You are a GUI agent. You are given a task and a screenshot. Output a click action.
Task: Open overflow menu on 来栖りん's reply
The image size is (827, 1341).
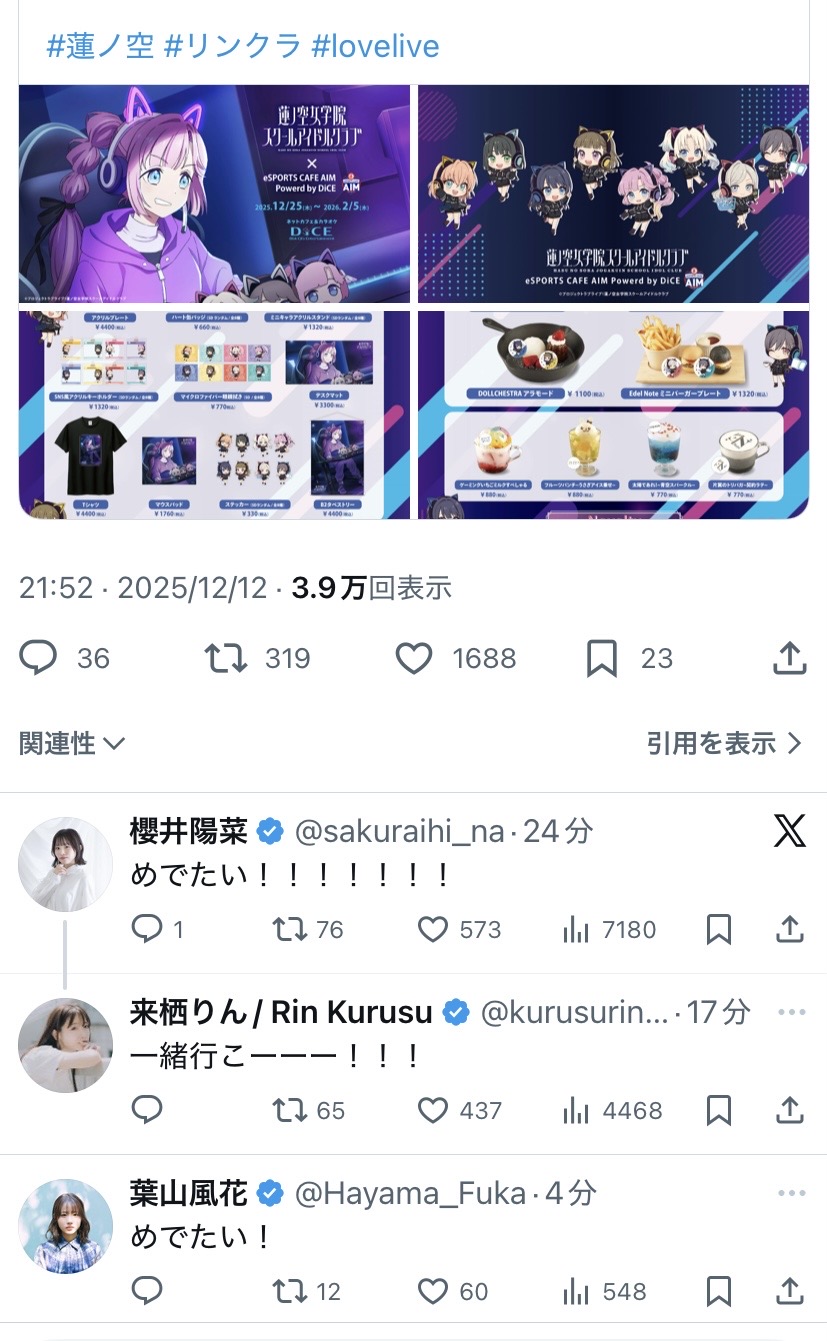coord(791,1012)
